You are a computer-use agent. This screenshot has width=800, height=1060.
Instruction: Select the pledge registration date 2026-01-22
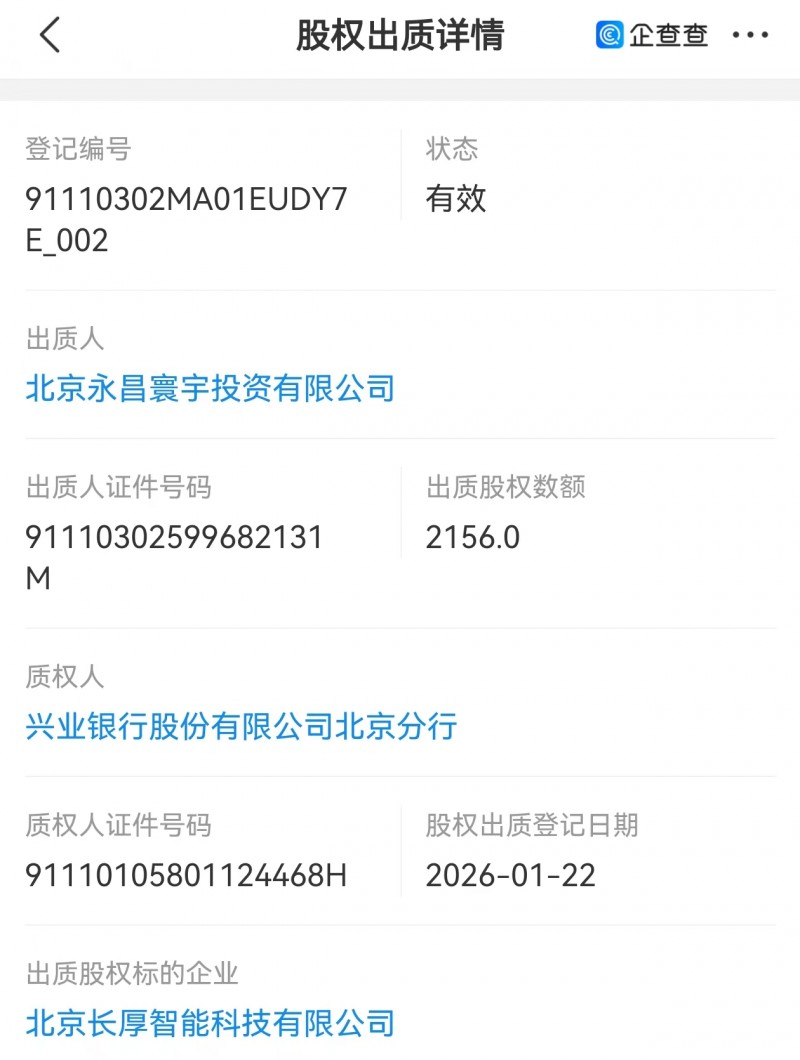tap(509, 875)
